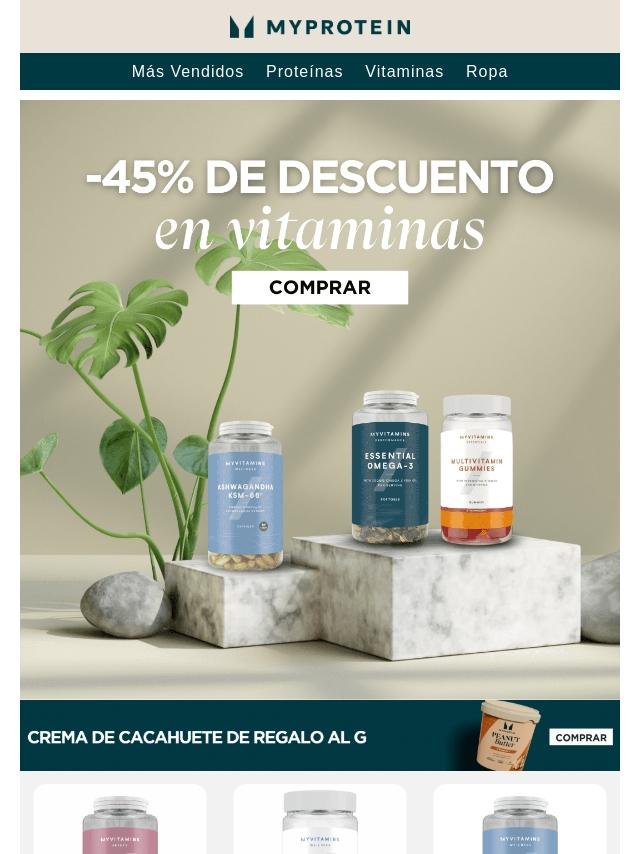Open the blue-label vitamin product card
640x854 pixels.
[519, 820]
